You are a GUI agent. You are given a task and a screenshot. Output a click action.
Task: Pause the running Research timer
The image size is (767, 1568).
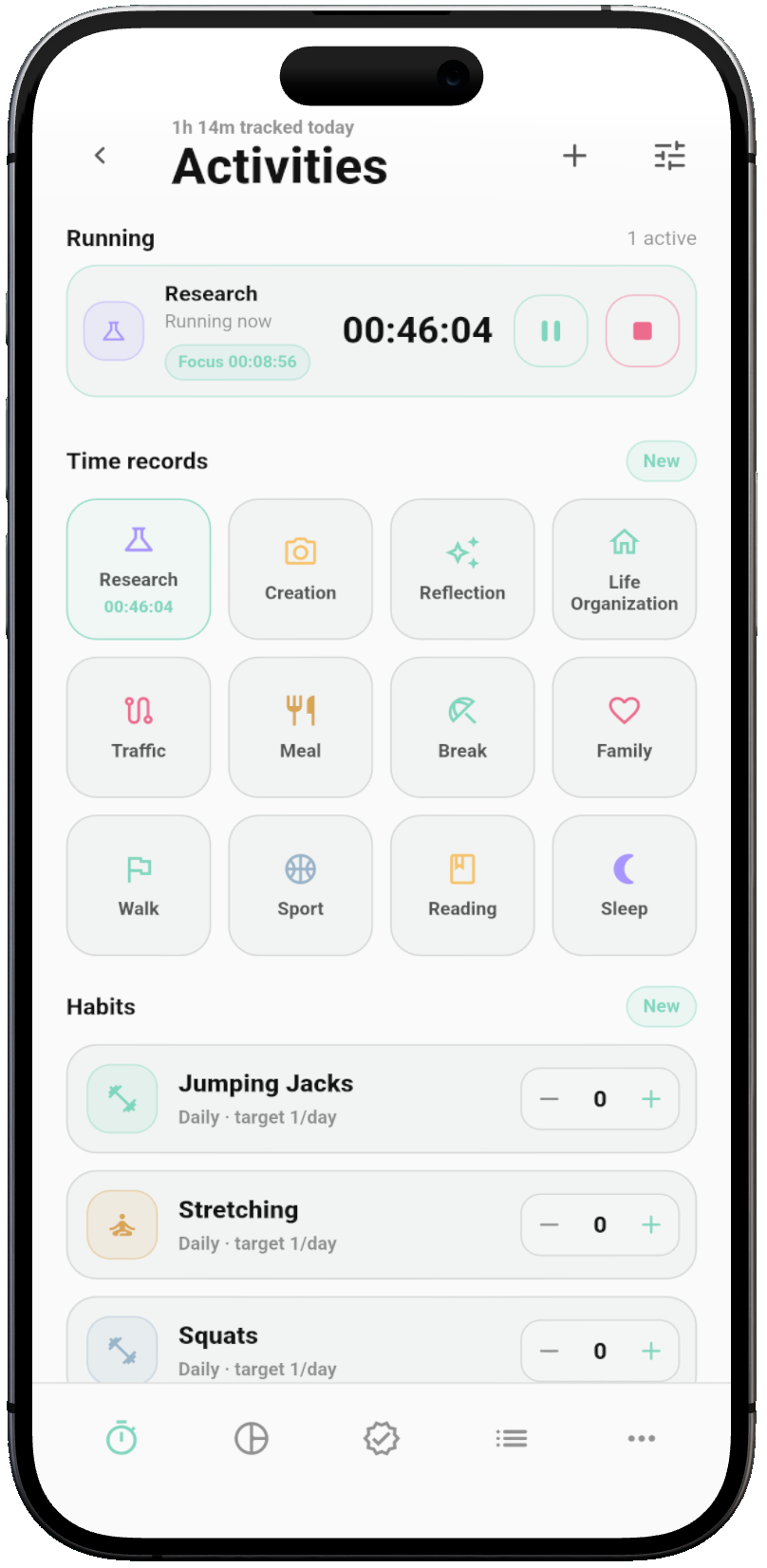point(551,330)
